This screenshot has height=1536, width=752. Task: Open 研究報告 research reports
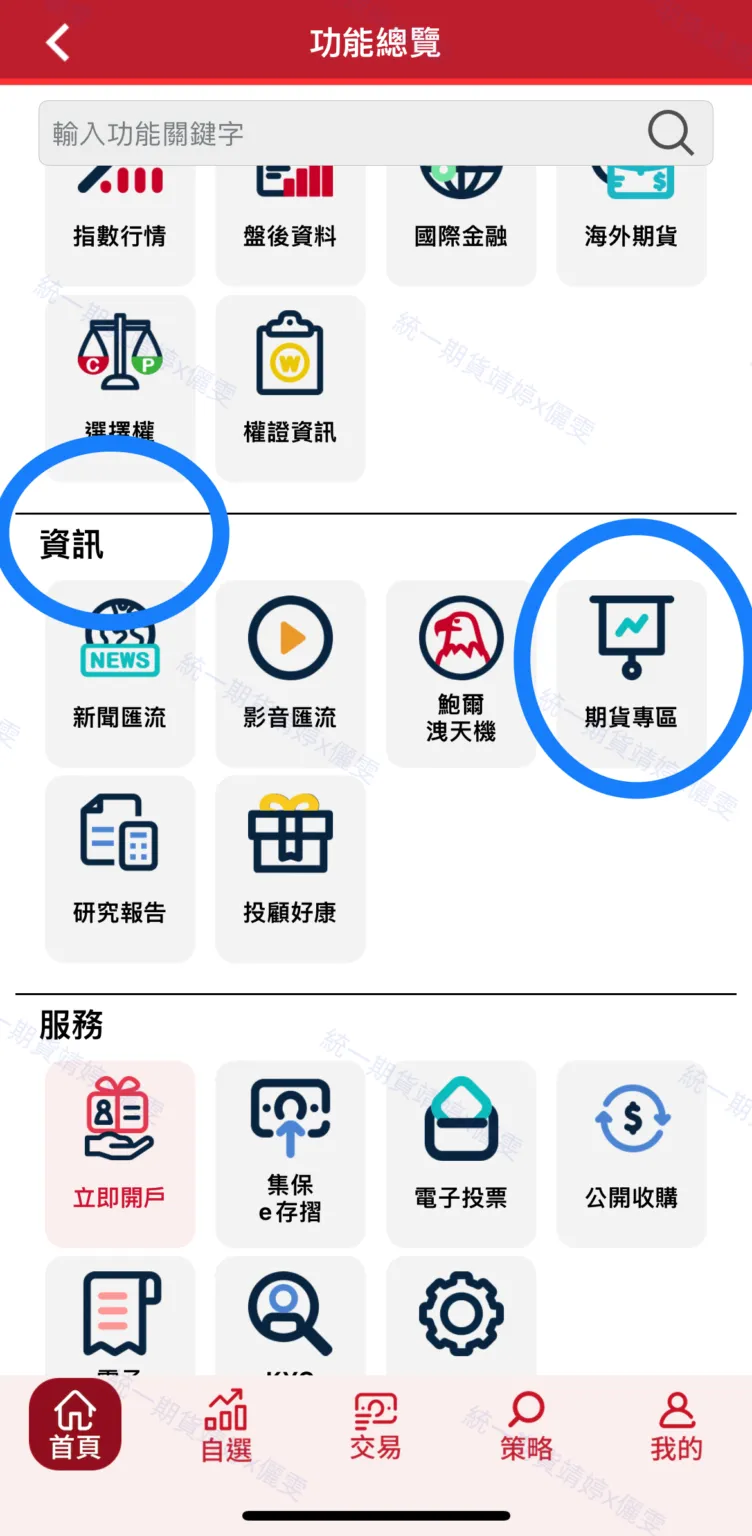[120, 868]
